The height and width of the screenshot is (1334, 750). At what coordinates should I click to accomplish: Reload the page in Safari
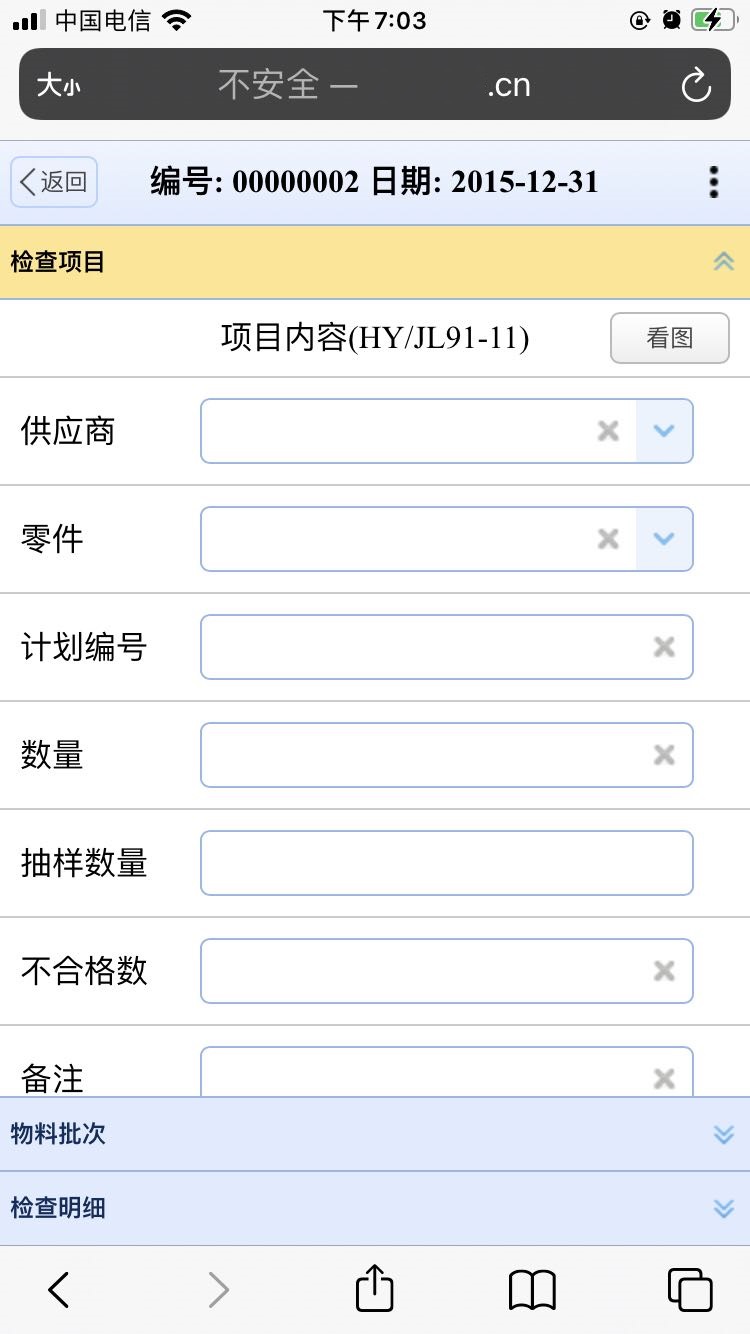coord(696,85)
